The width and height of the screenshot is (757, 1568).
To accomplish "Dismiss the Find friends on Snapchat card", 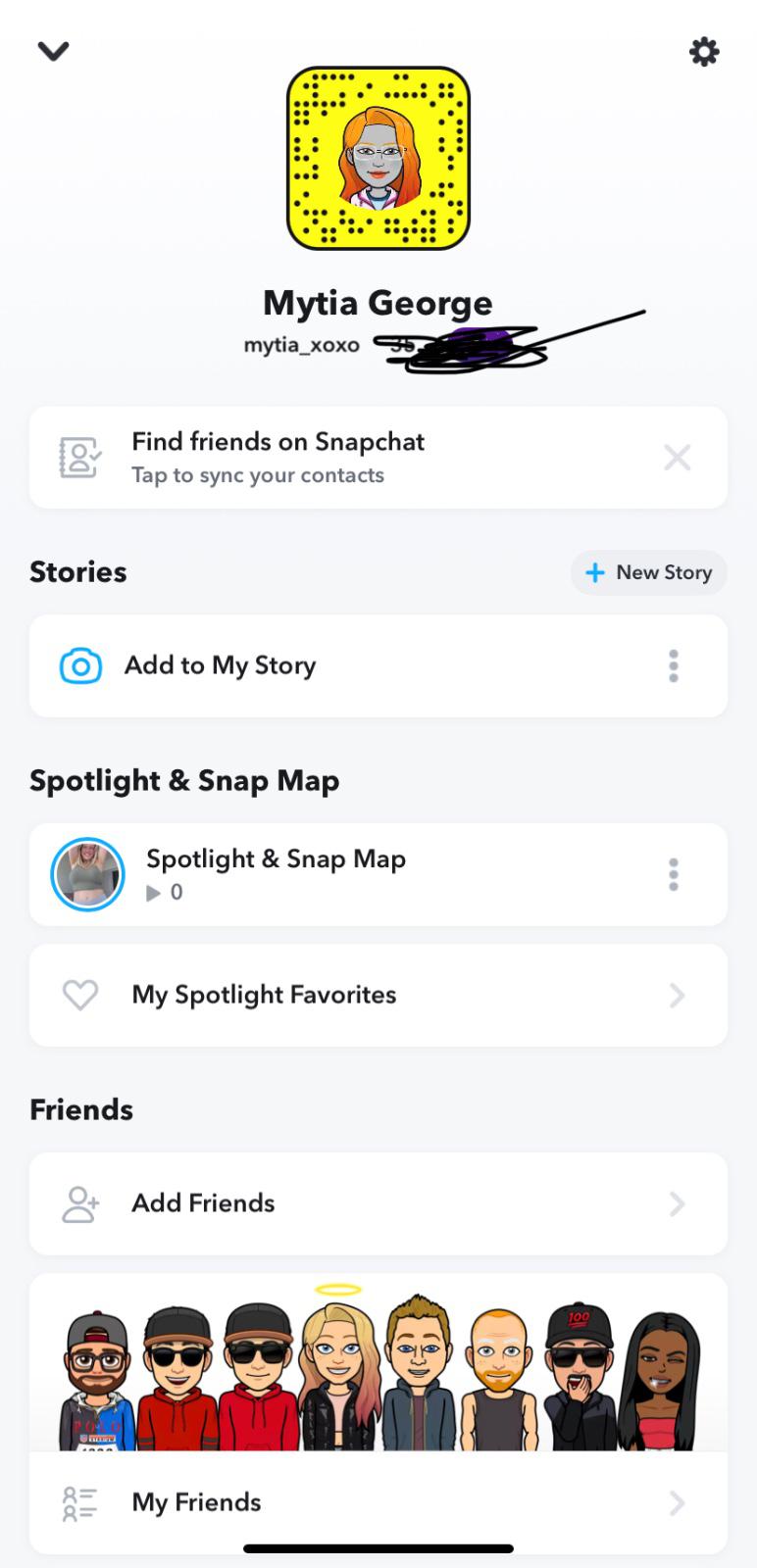I will point(677,457).
